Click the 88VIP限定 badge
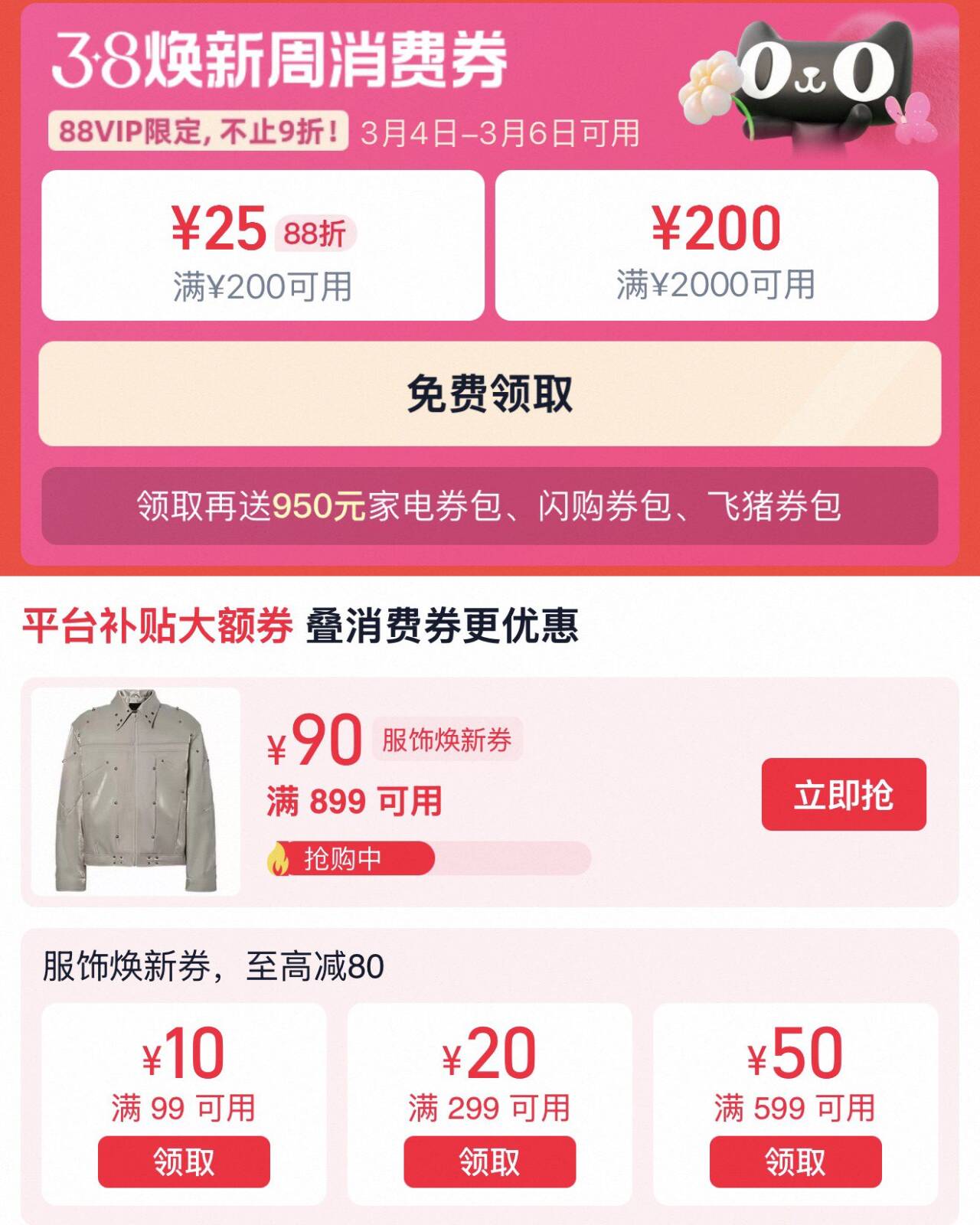The height and width of the screenshot is (1225, 980). (x=195, y=132)
